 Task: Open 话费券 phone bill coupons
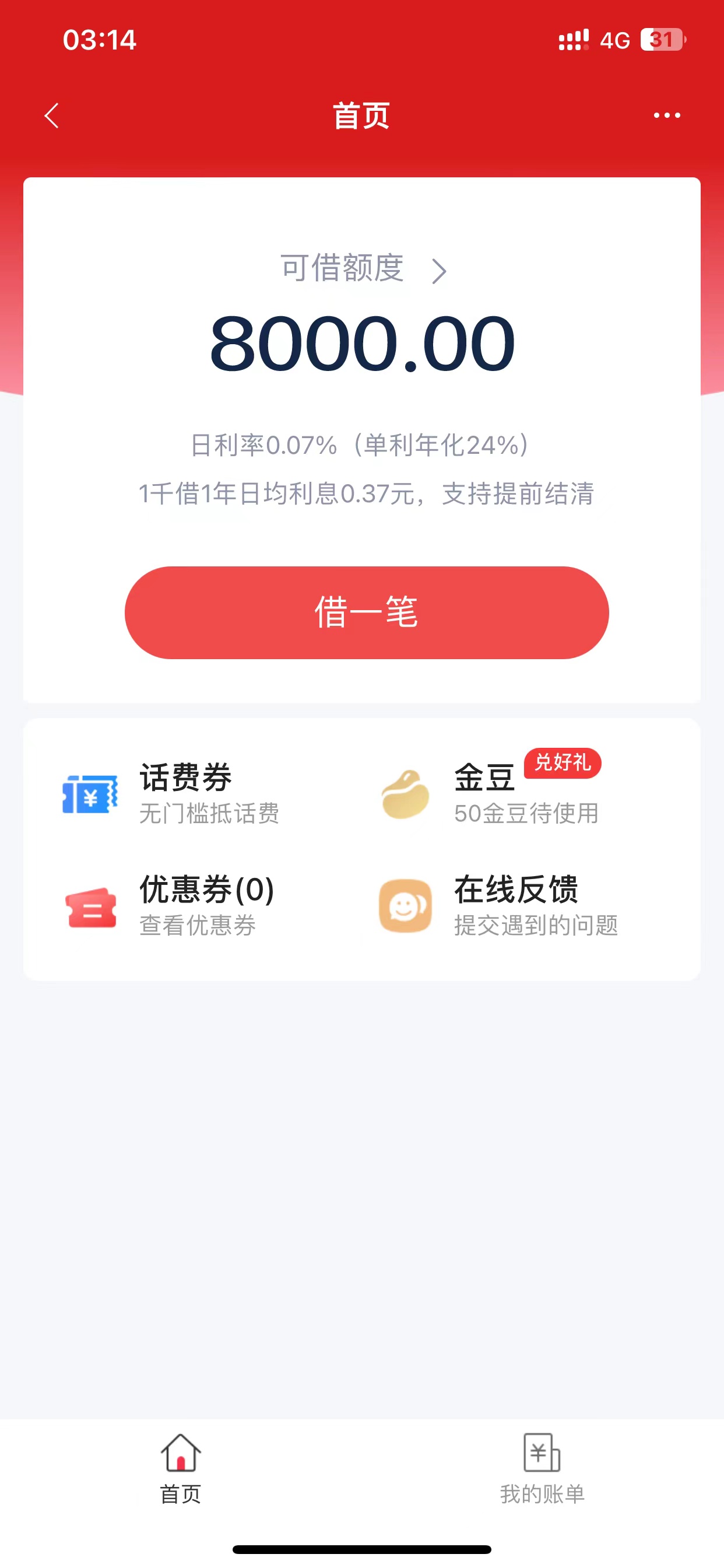click(171, 794)
